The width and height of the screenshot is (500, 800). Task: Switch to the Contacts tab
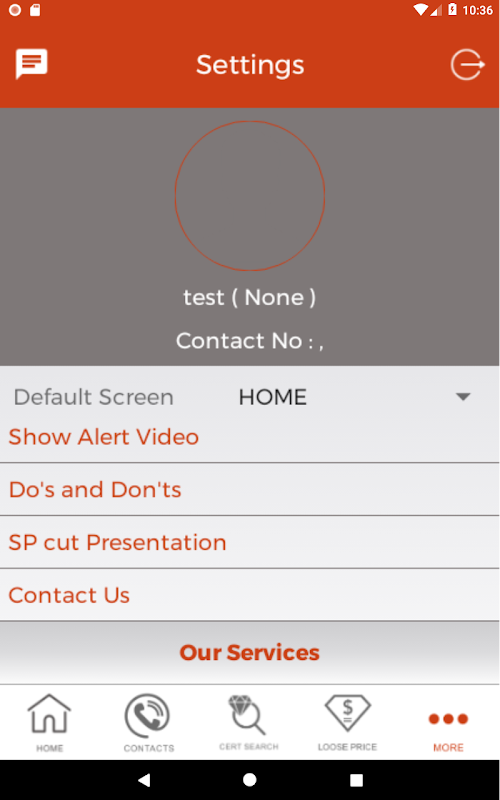point(148,722)
